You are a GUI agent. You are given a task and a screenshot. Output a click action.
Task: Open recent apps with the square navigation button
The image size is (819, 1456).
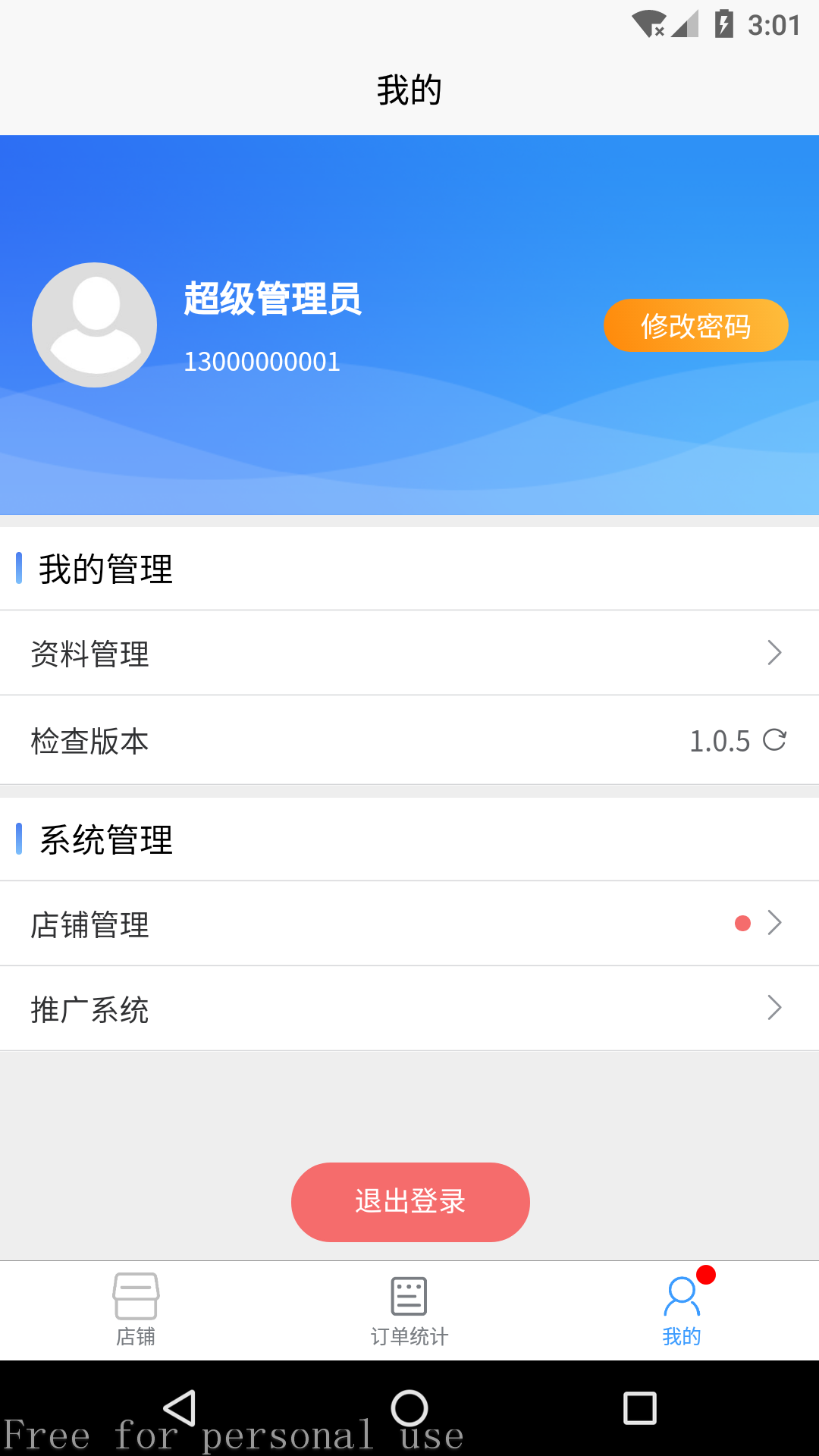pos(641,1407)
